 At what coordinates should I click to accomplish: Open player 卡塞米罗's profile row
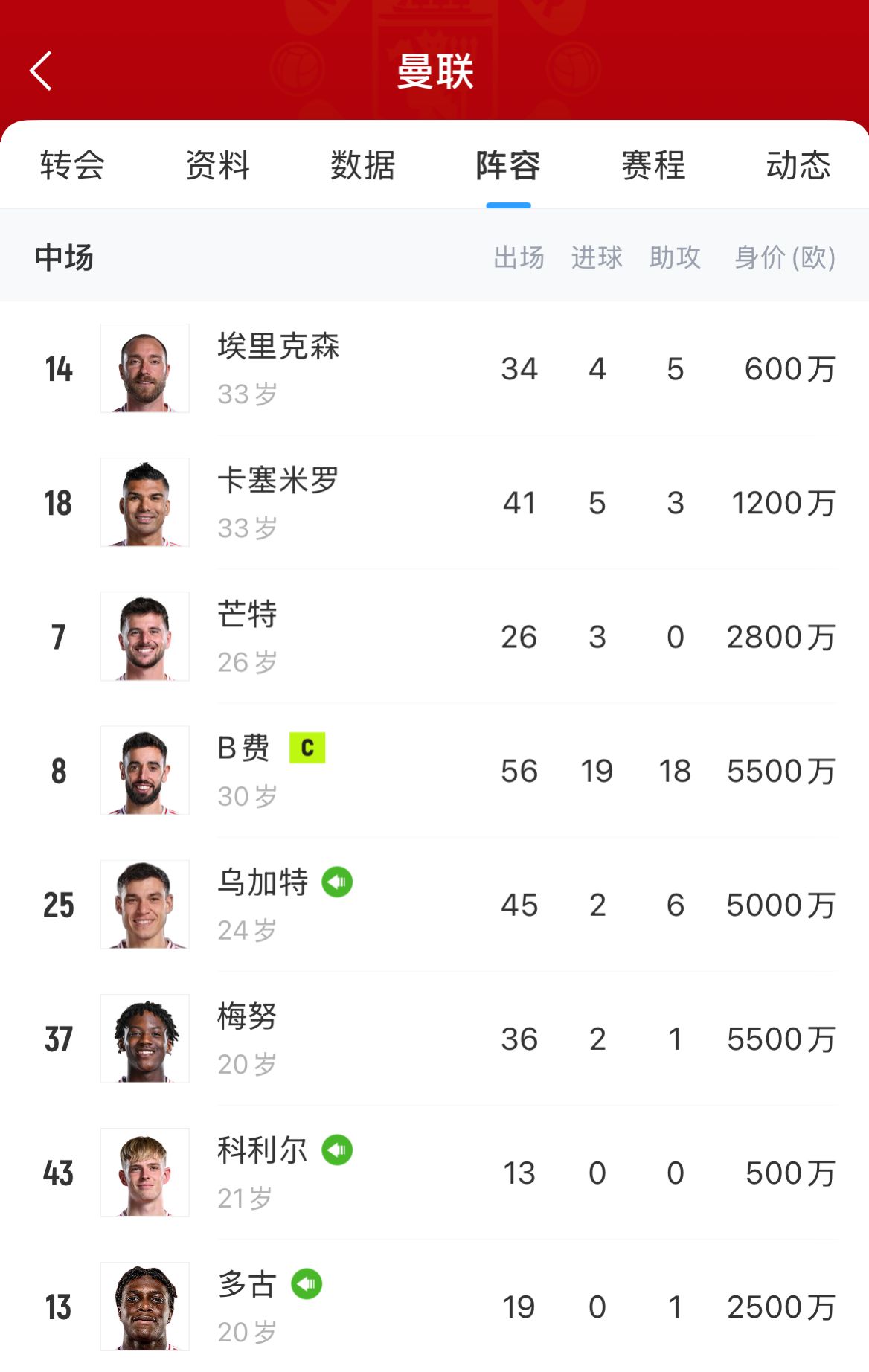278,502
